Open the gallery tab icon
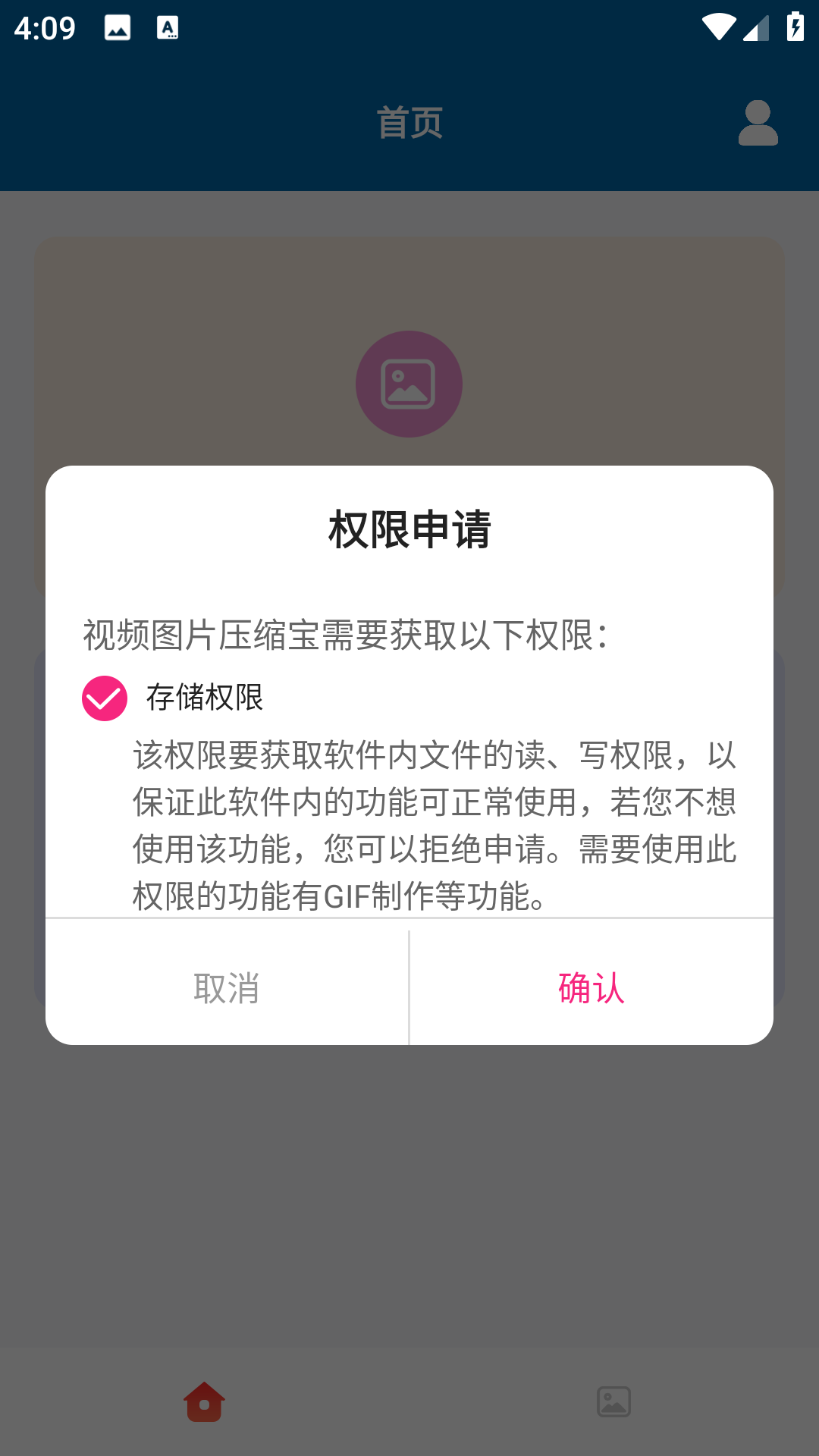Screen dimensions: 819x1456 (x=614, y=1401)
